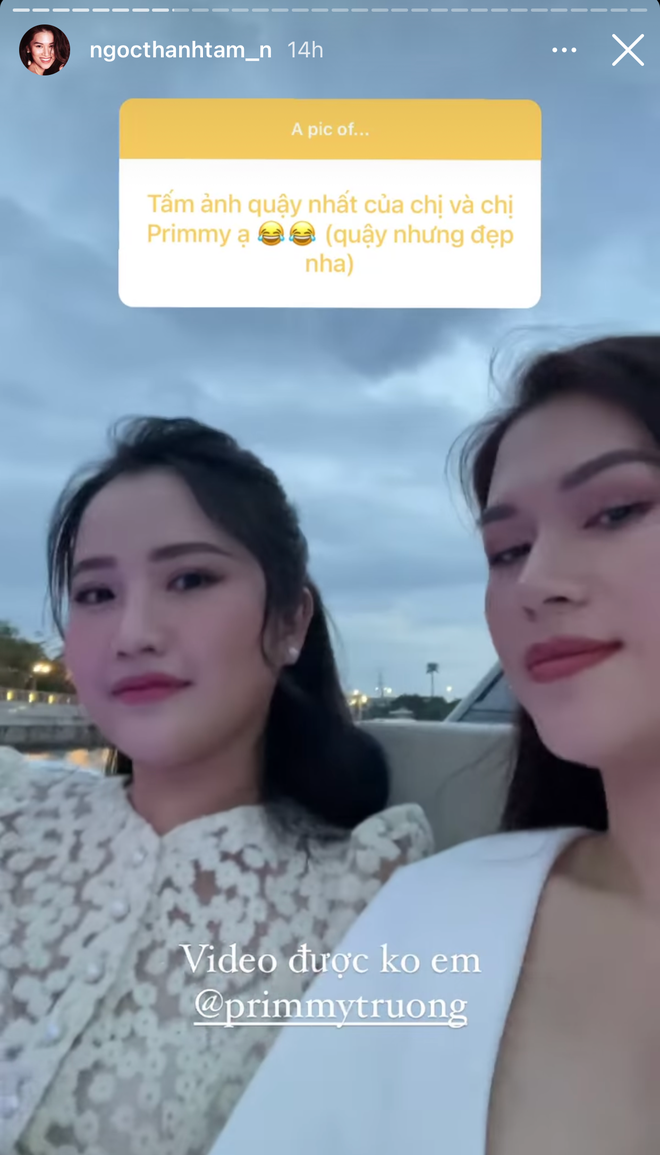Open ngocthanhtam_n profile picture
The image size is (660, 1155).
(x=45, y=50)
